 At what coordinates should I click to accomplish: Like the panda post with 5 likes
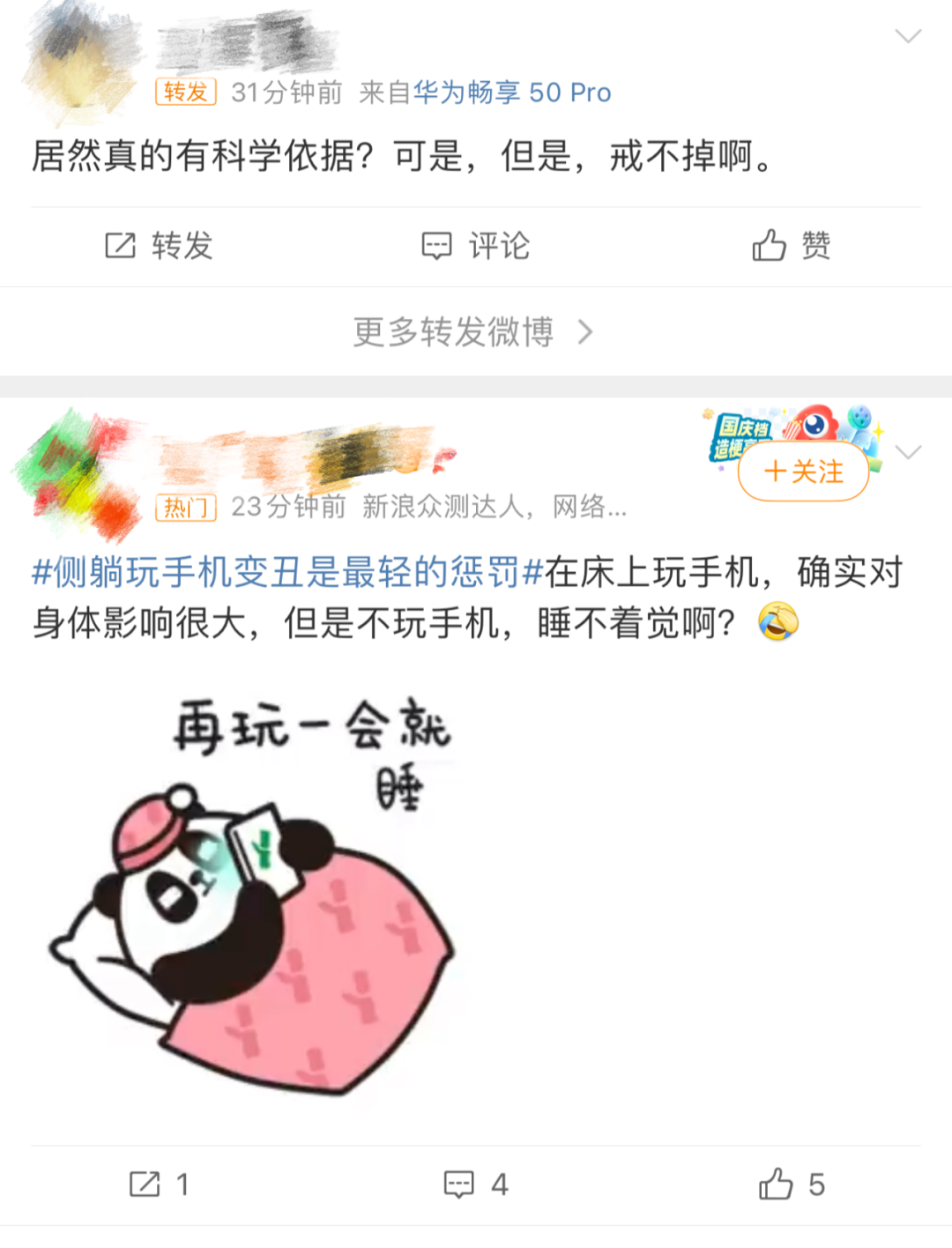coord(791,1184)
